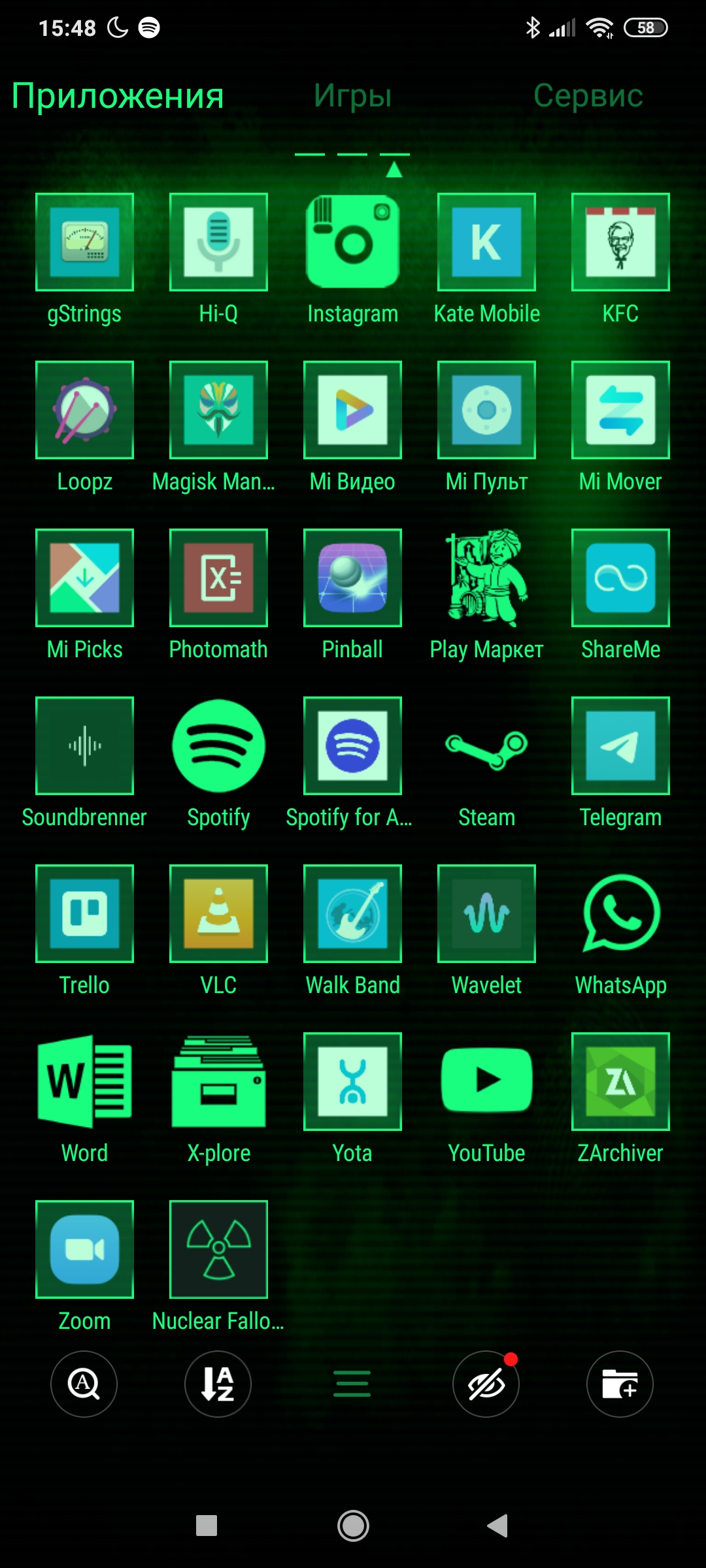Viewport: 706px width, 1568px height.
Task: Launch YouTube
Action: (x=486, y=1081)
